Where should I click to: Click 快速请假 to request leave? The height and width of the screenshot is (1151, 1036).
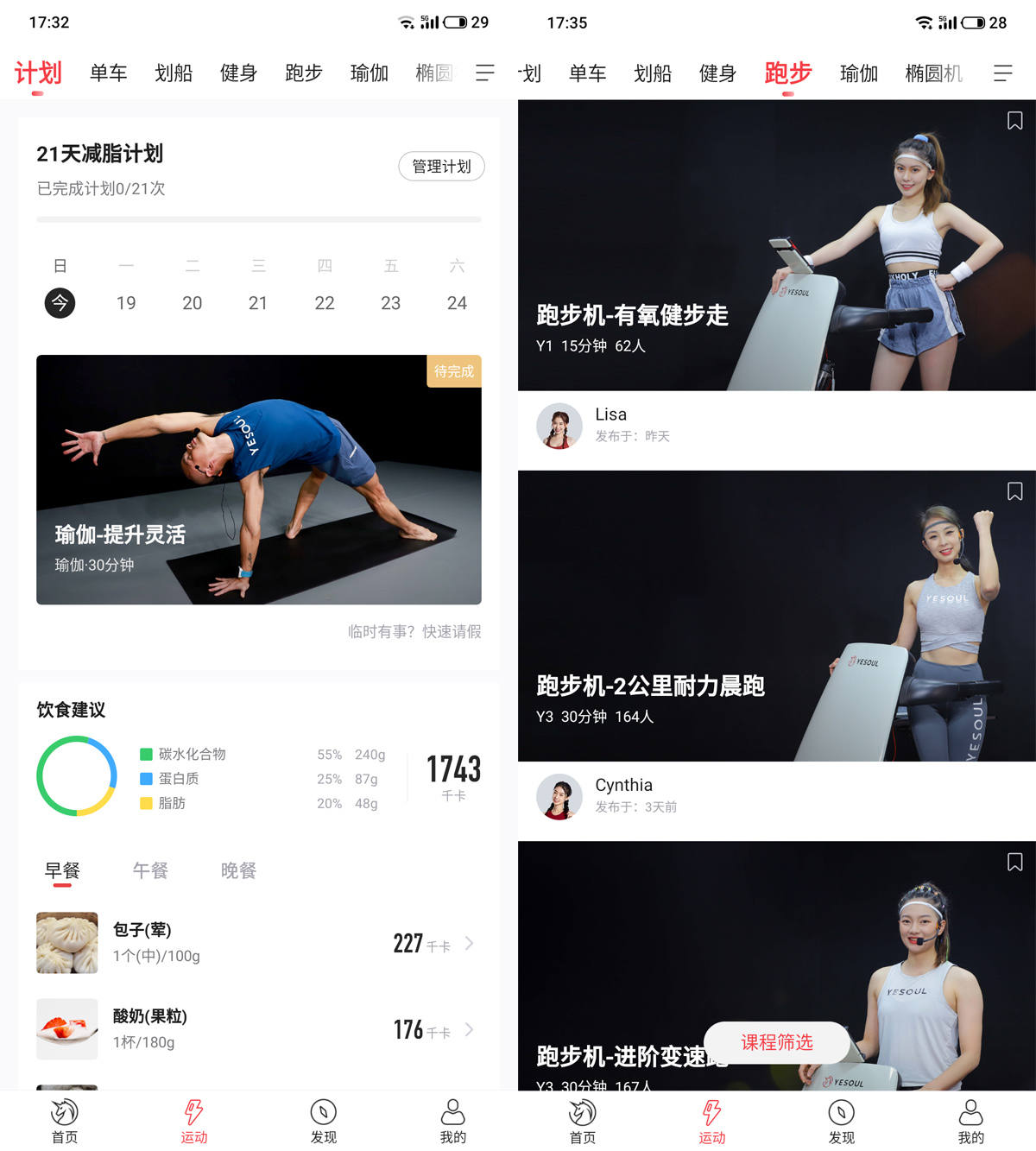tap(452, 632)
